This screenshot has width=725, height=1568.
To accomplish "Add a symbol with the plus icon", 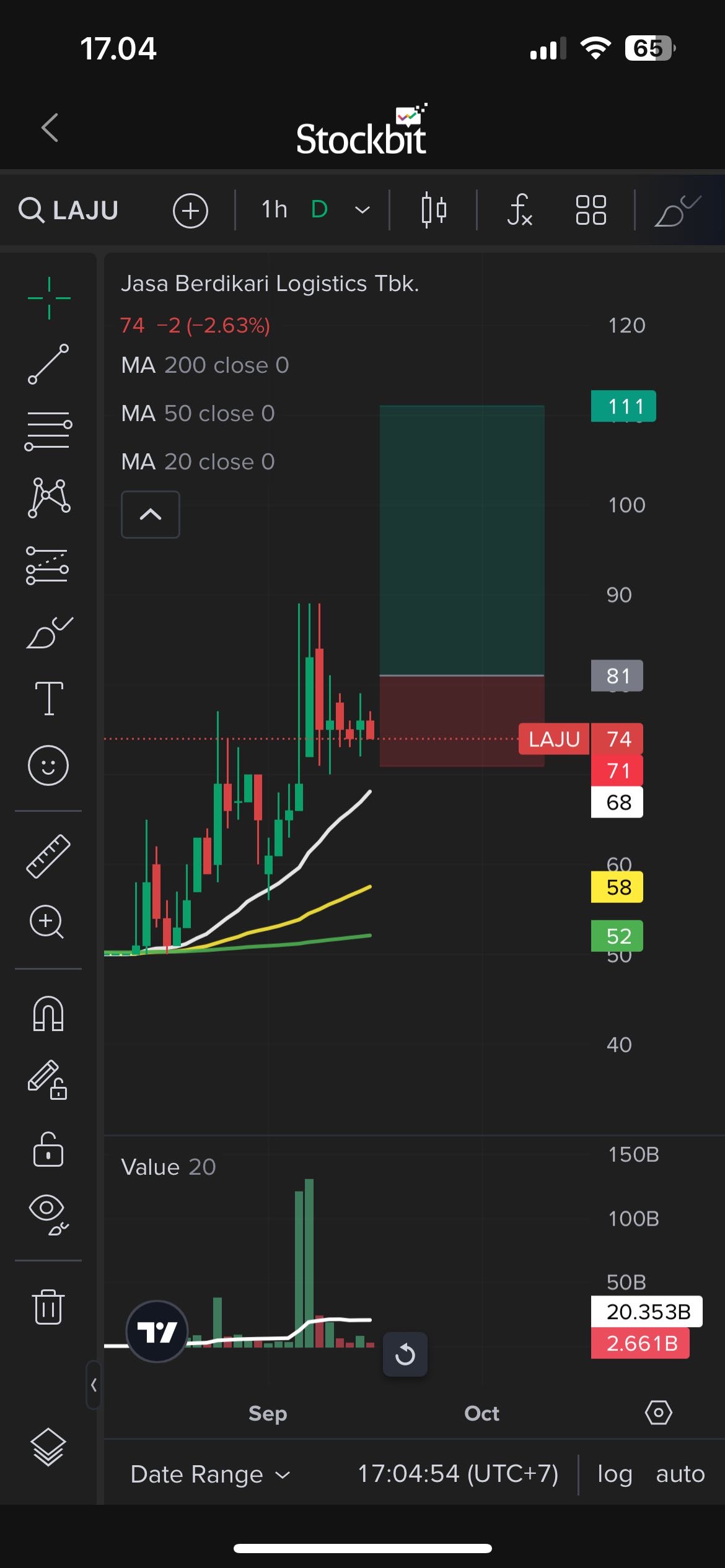I will point(190,211).
